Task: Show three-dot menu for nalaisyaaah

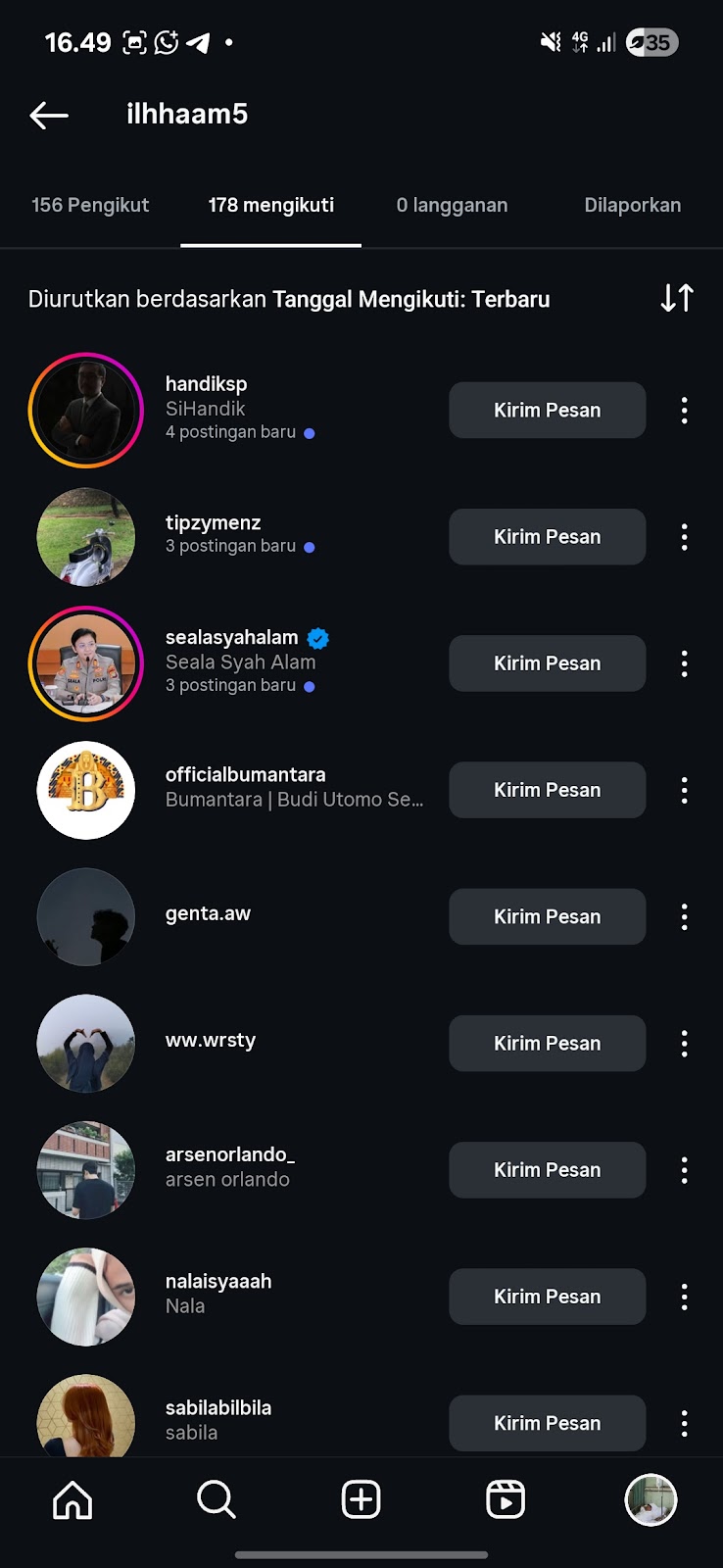Action: (684, 1297)
